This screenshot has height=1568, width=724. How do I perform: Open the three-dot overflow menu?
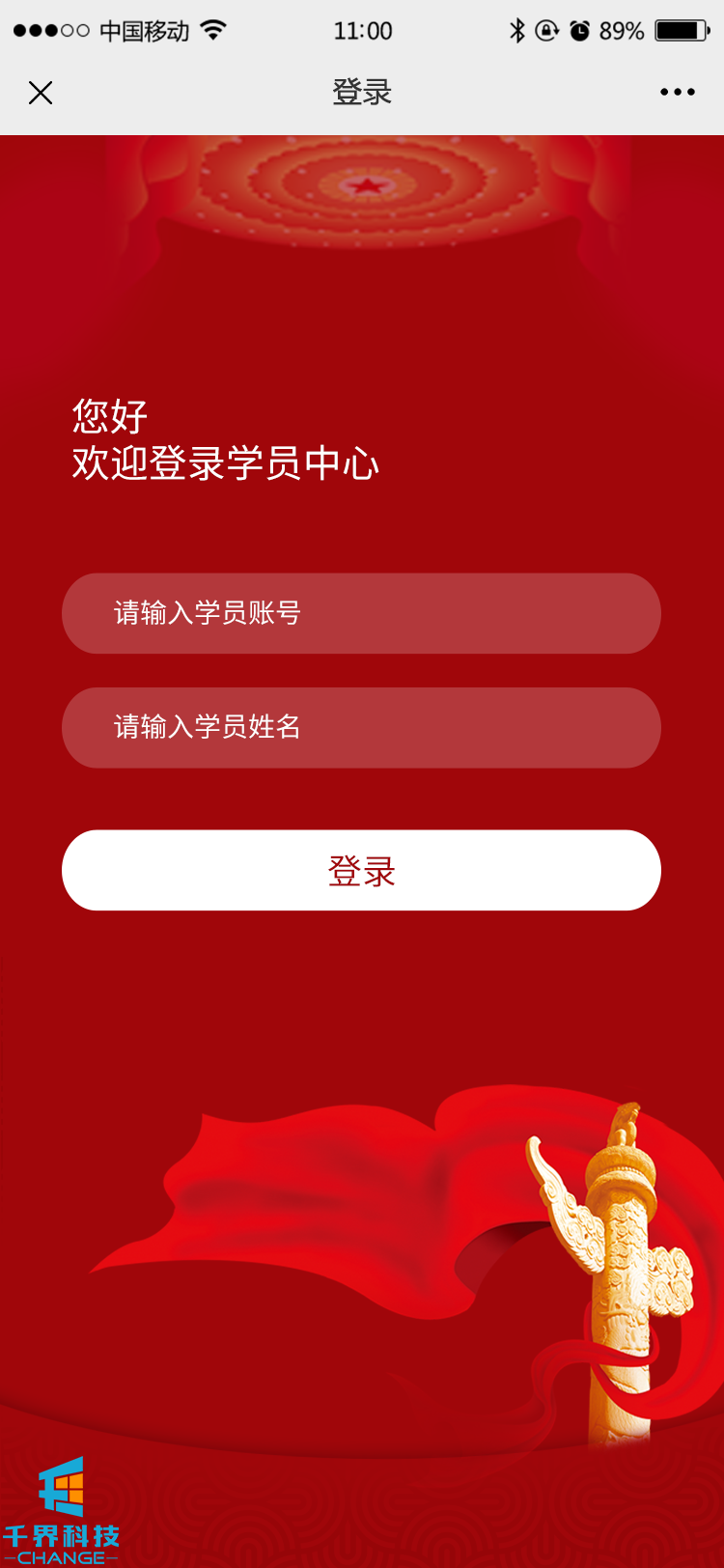coord(677,93)
